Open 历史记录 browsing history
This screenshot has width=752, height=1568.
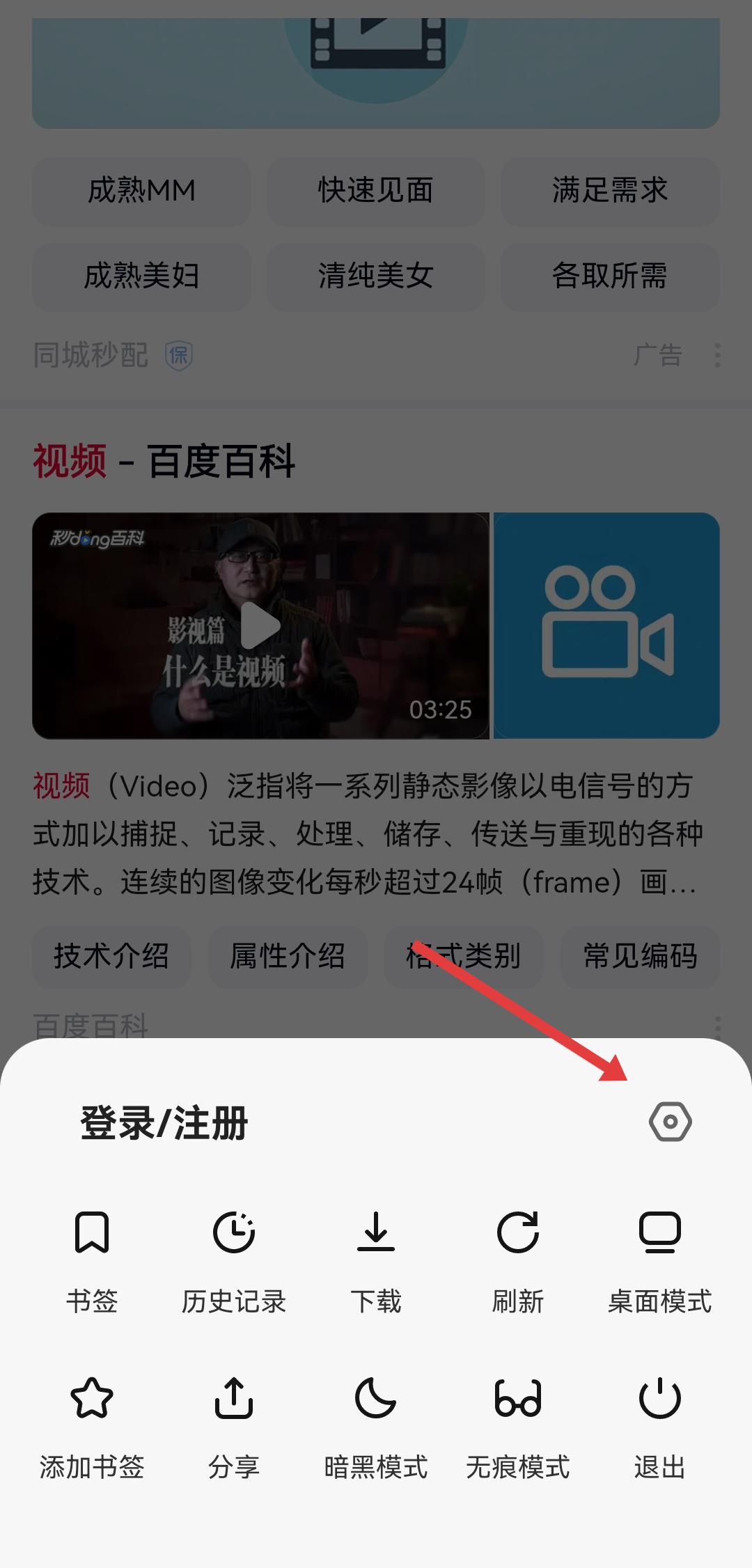[x=234, y=1259]
